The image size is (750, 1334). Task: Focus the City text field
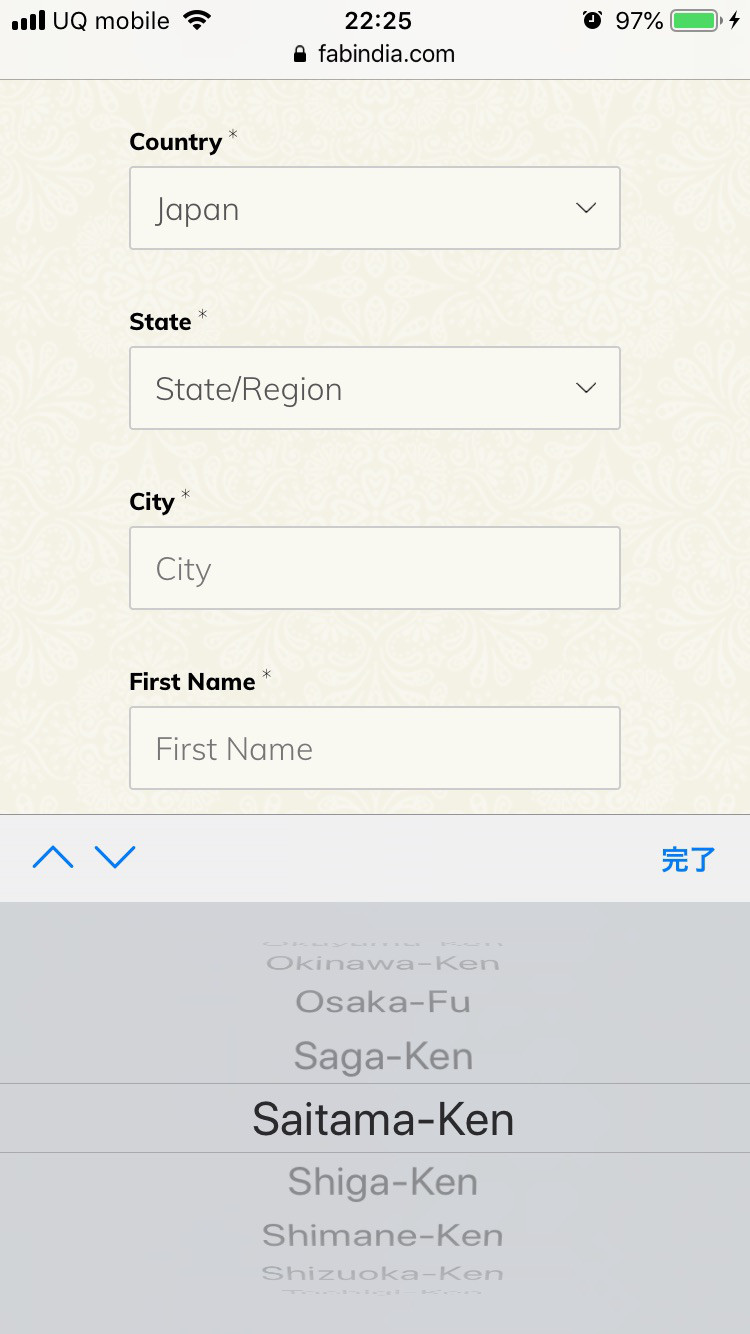[x=374, y=568]
